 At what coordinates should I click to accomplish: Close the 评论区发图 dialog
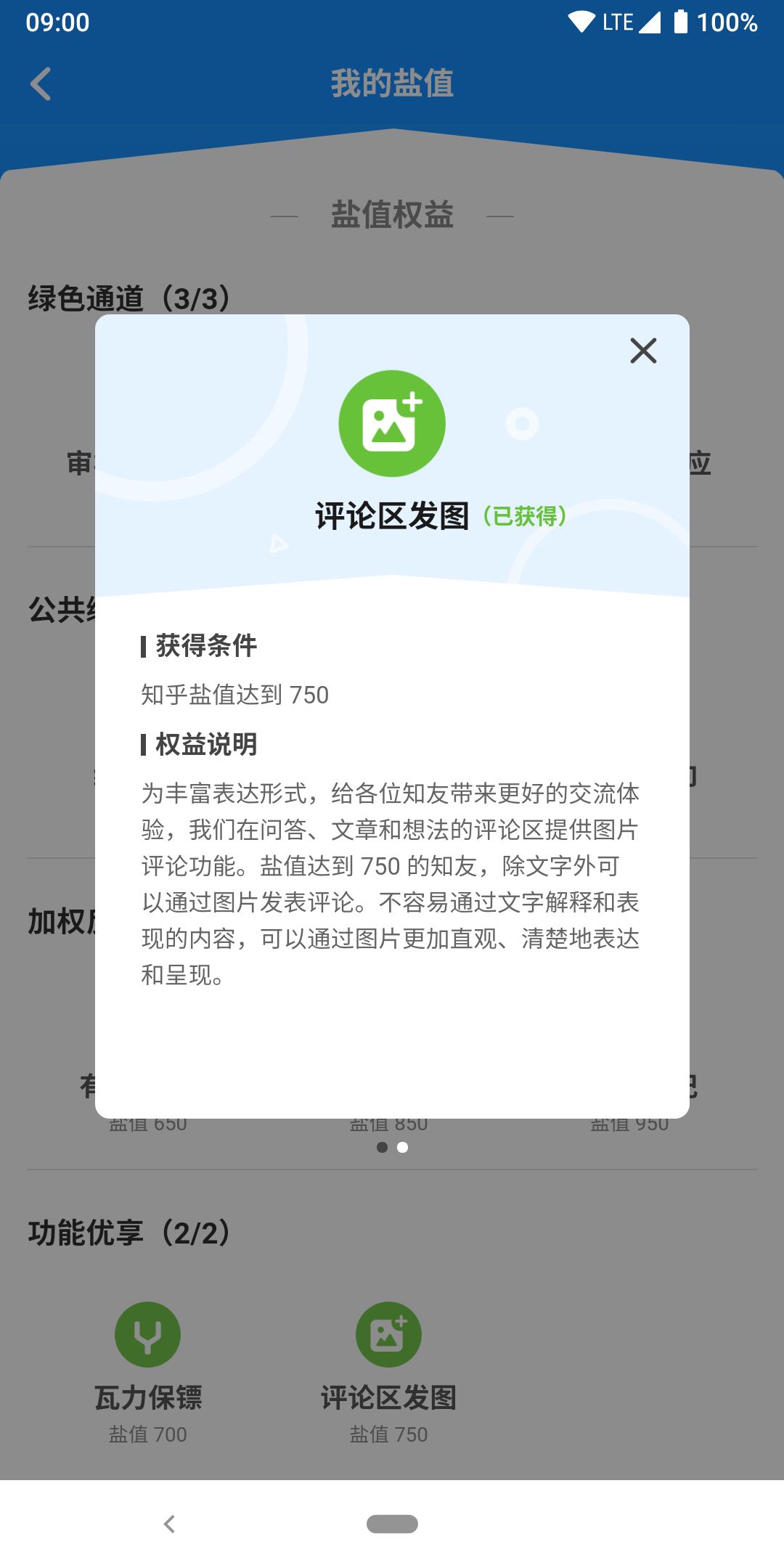643,351
